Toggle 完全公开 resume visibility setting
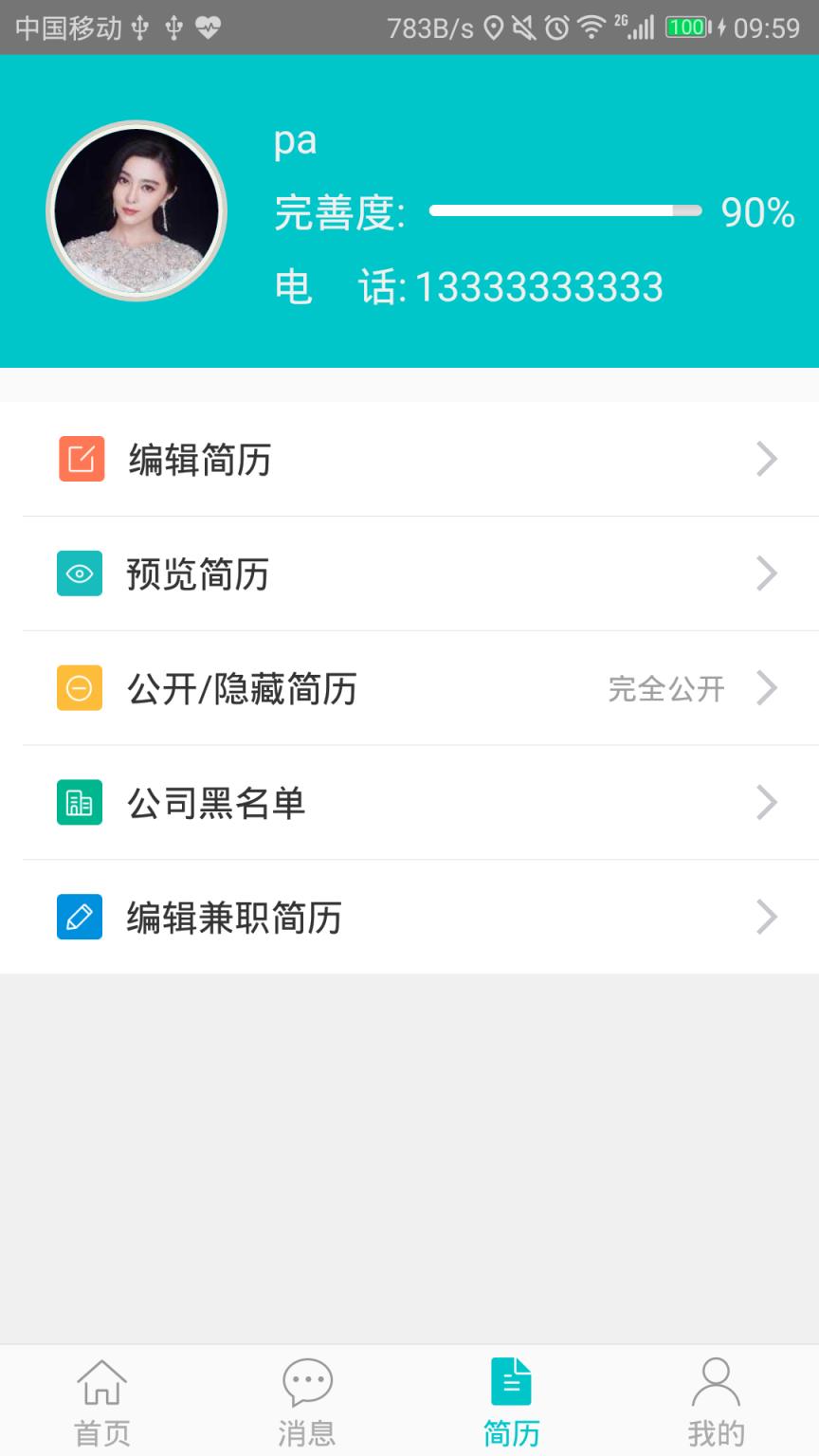The height and width of the screenshot is (1456, 819). click(x=665, y=688)
